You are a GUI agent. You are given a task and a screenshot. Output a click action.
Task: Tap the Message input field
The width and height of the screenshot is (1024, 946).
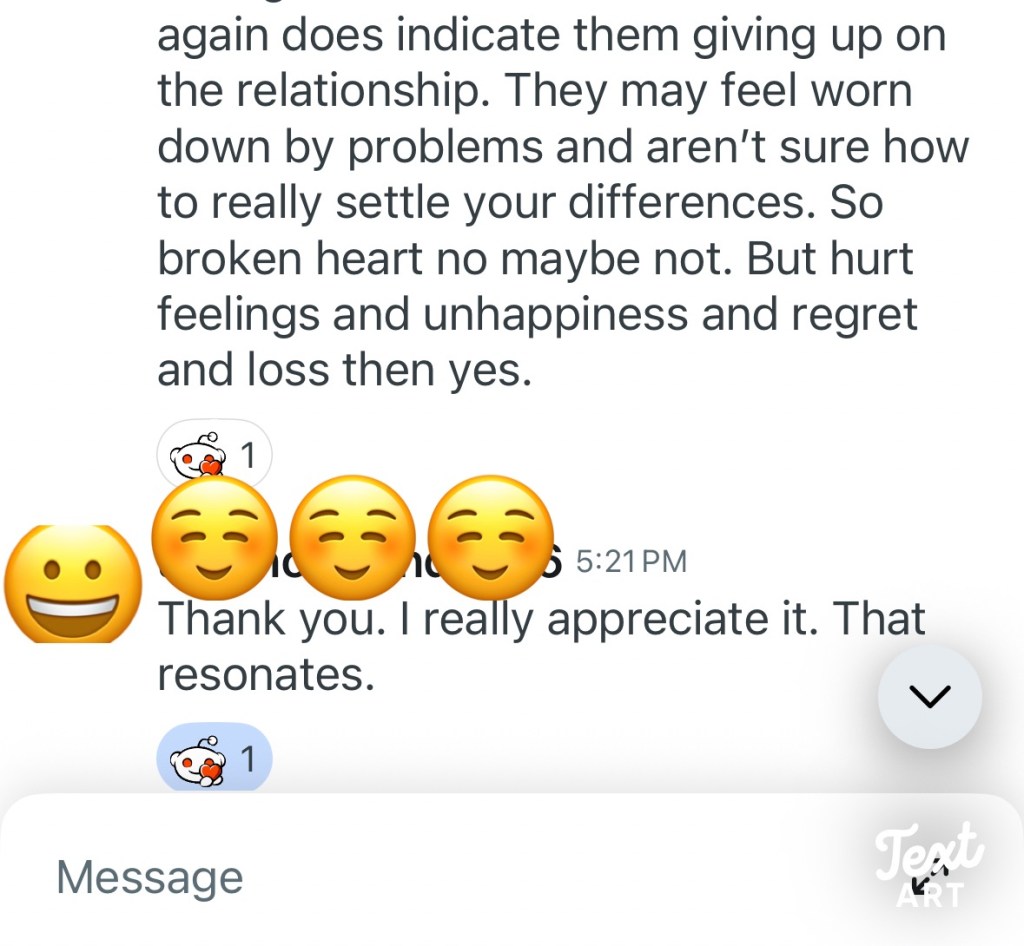(x=400, y=877)
